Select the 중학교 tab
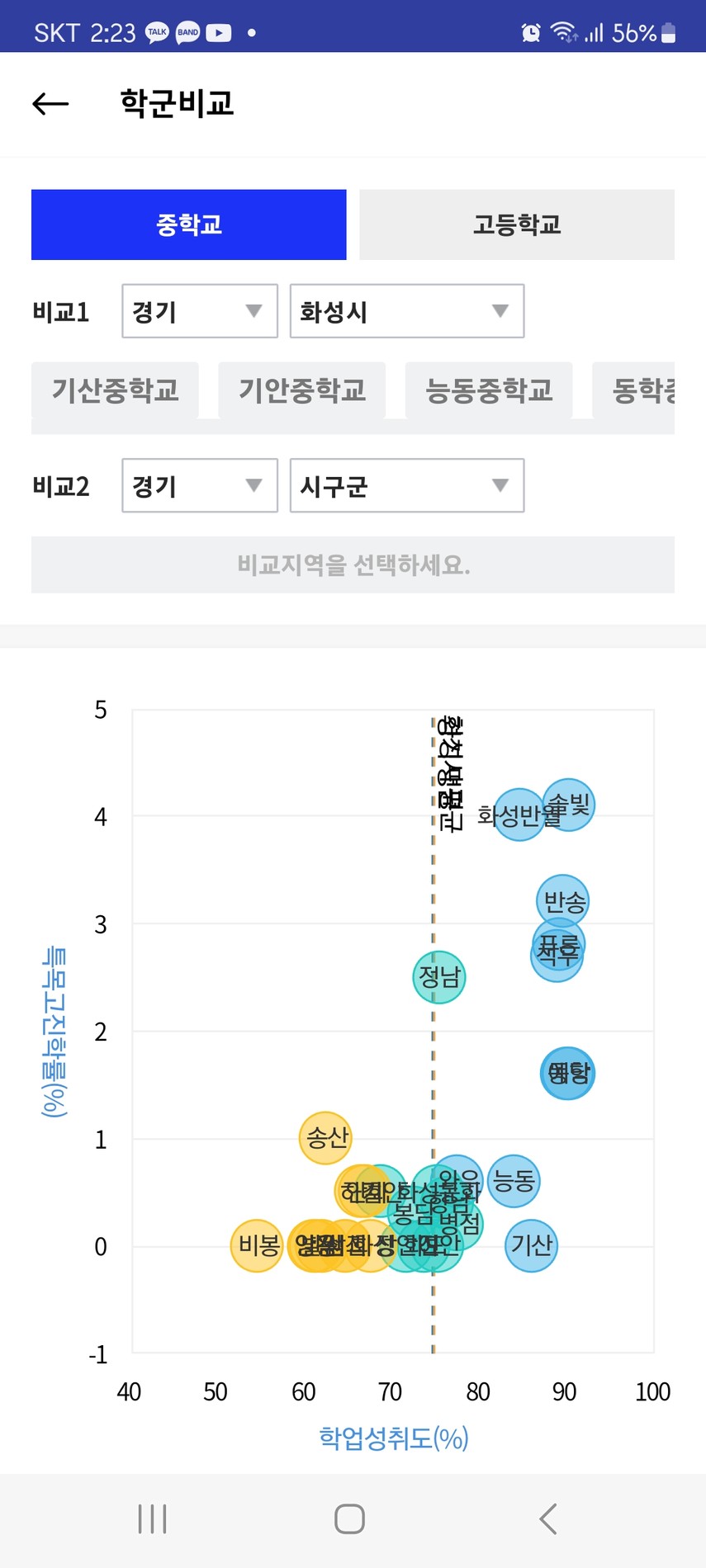 [189, 224]
